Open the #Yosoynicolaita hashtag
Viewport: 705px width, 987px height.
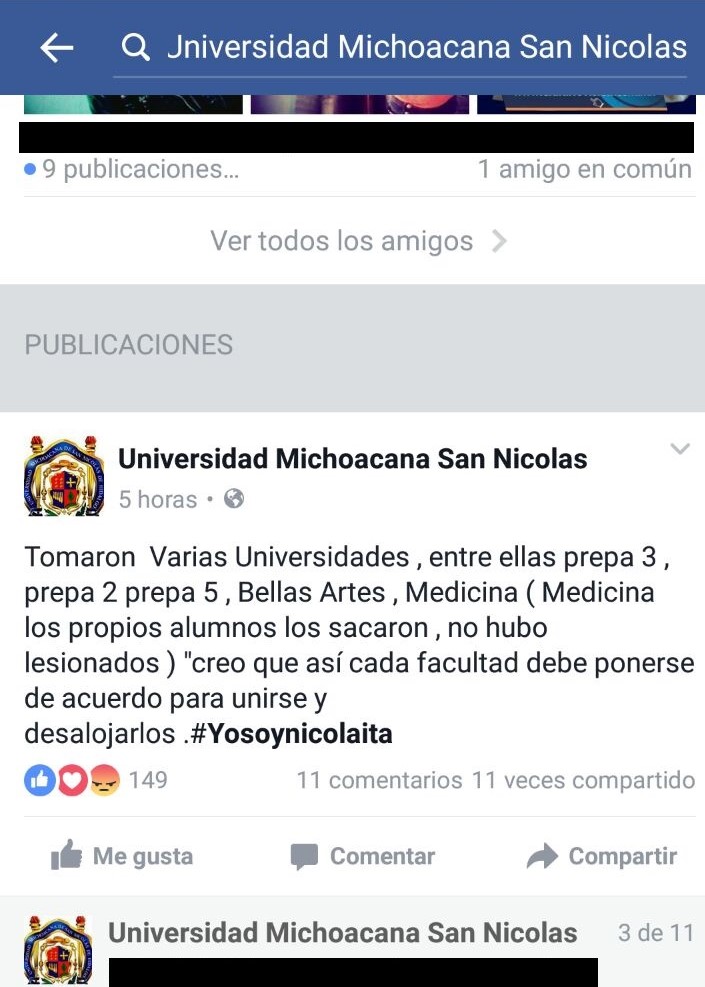299,734
